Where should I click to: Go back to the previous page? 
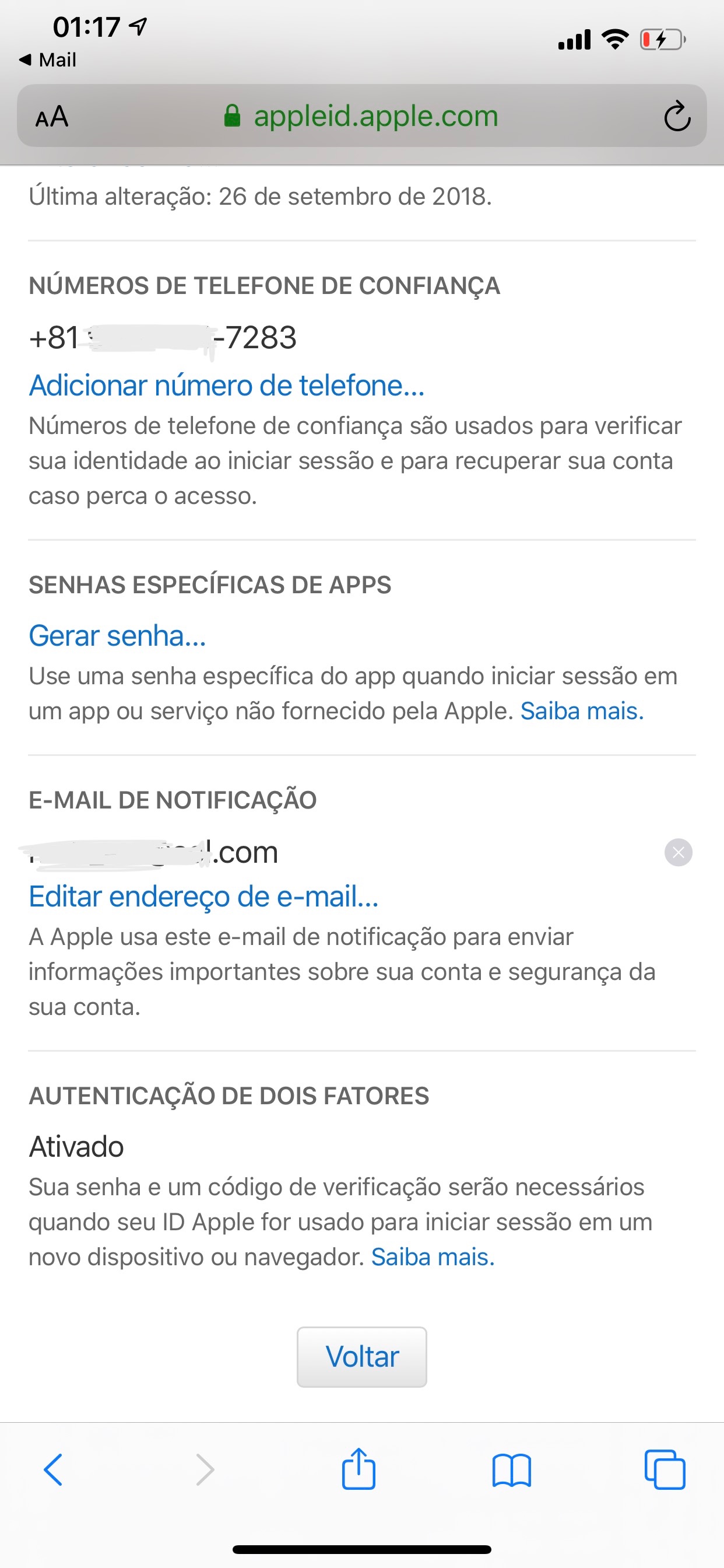point(53,1470)
